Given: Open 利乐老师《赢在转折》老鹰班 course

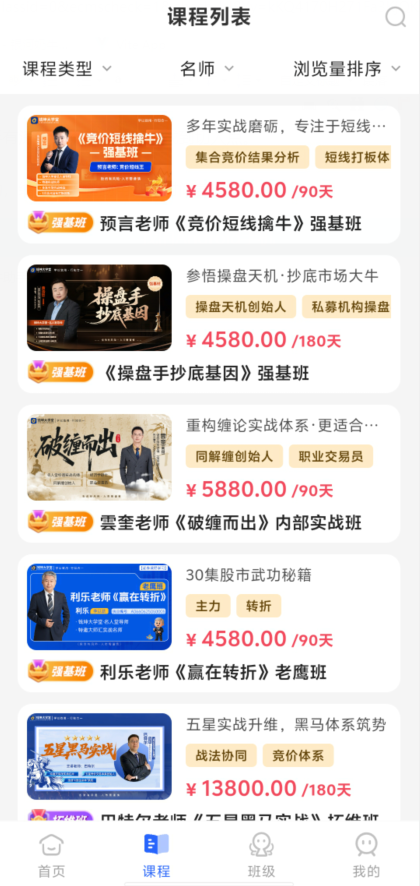Looking at the screenshot, I should pyautogui.click(x=209, y=623).
